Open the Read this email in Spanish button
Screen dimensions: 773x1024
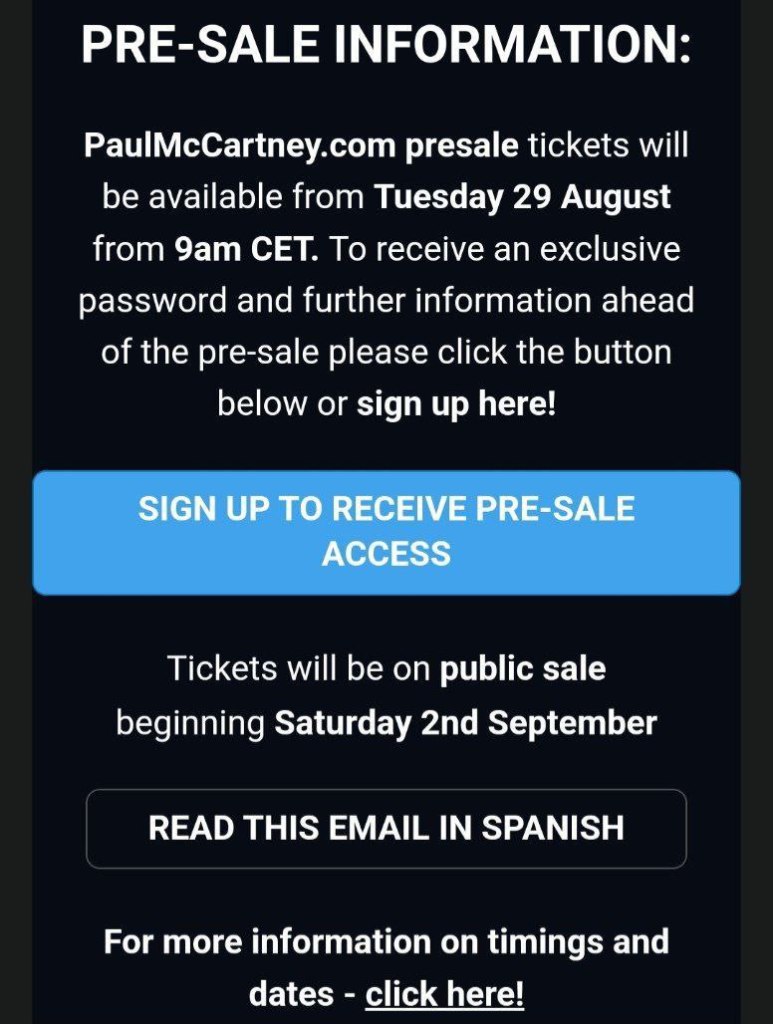[386, 828]
